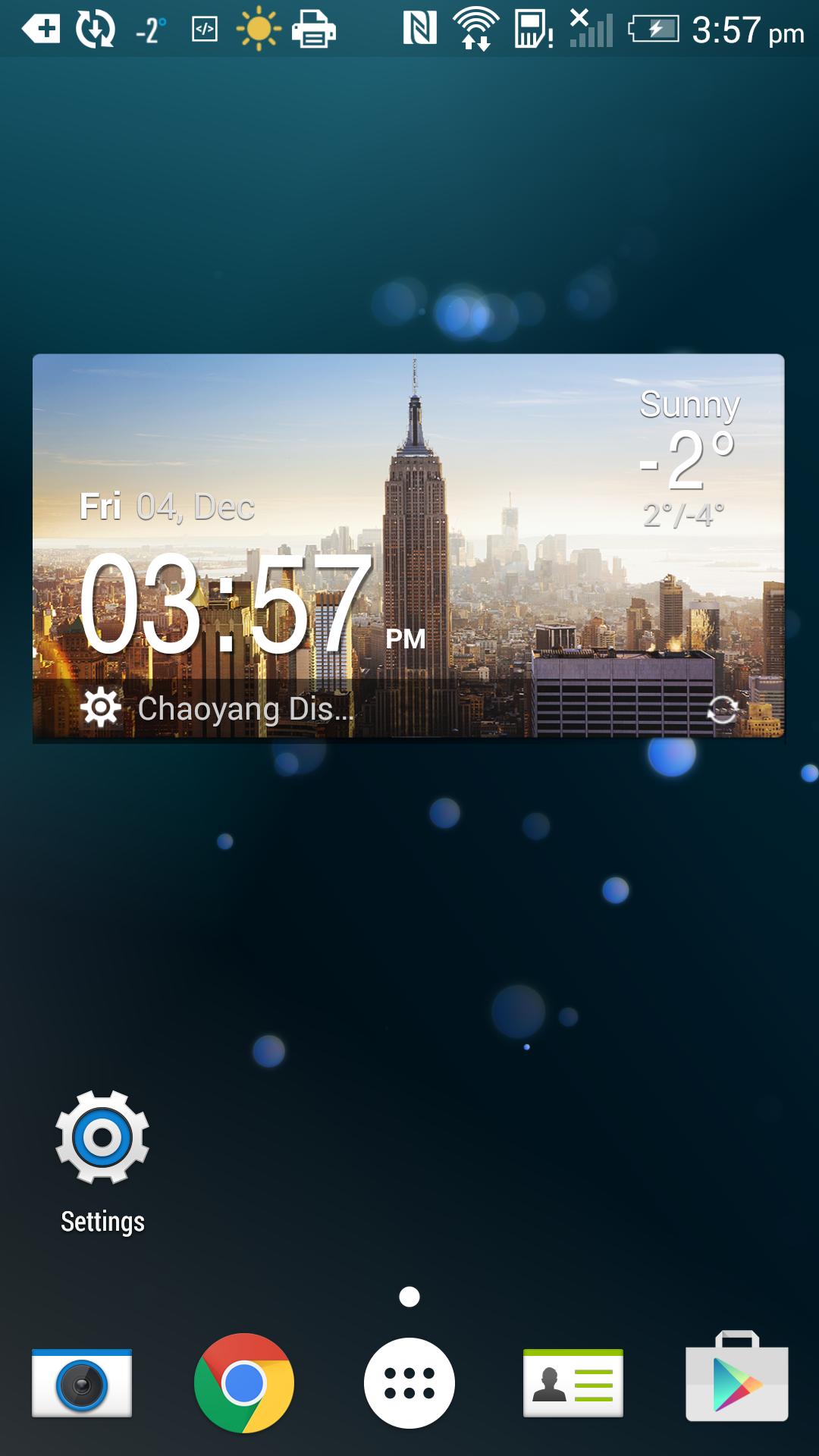Image resolution: width=819 pixels, height=1456 pixels.
Task: Open the weather widget's settings gear
Action: [x=101, y=708]
